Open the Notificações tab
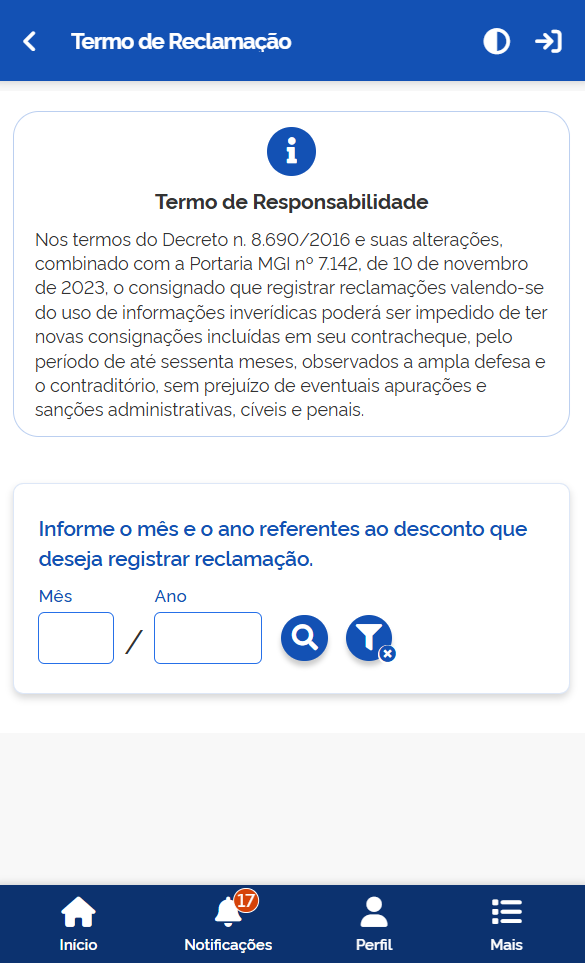The width and height of the screenshot is (588, 970). coord(228,925)
